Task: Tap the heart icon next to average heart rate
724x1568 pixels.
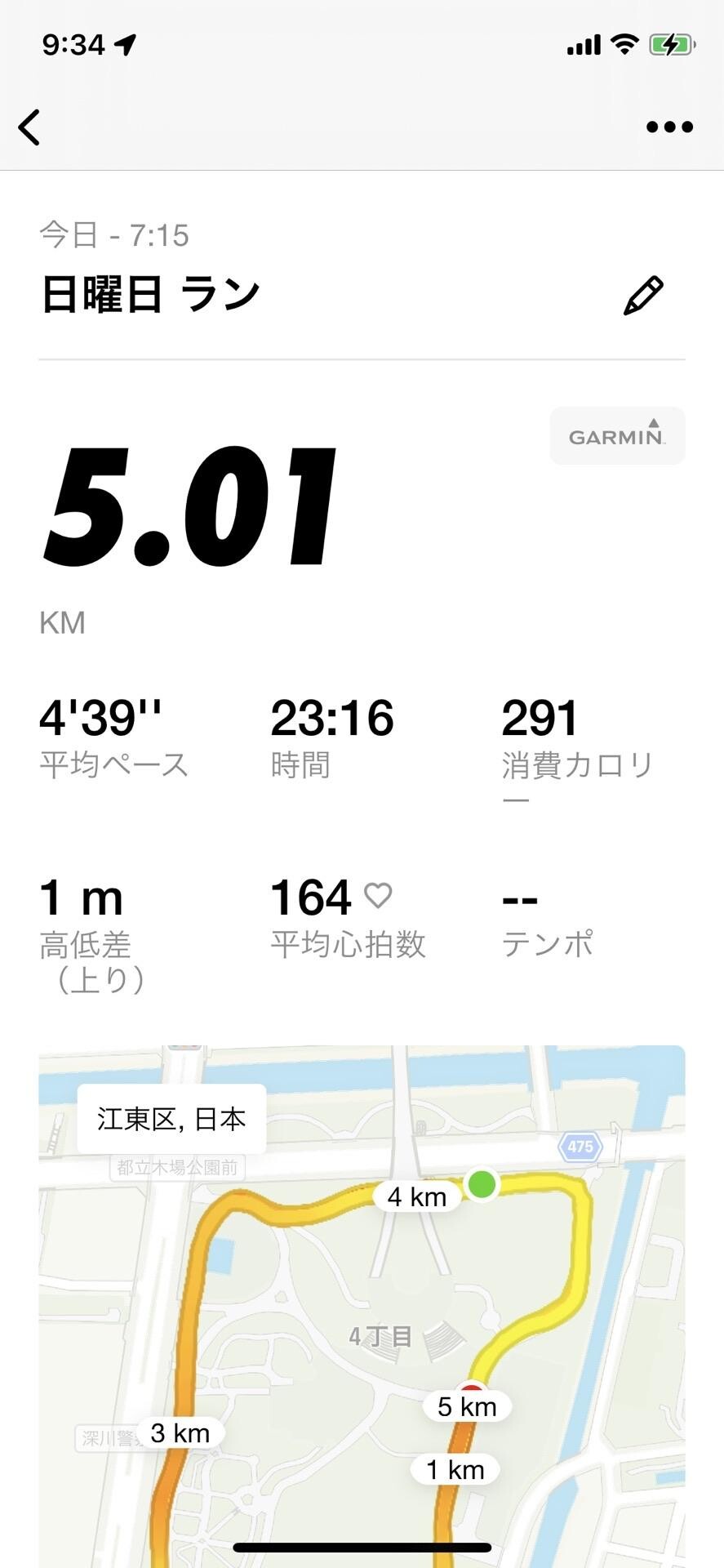Action: coord(378,896)
